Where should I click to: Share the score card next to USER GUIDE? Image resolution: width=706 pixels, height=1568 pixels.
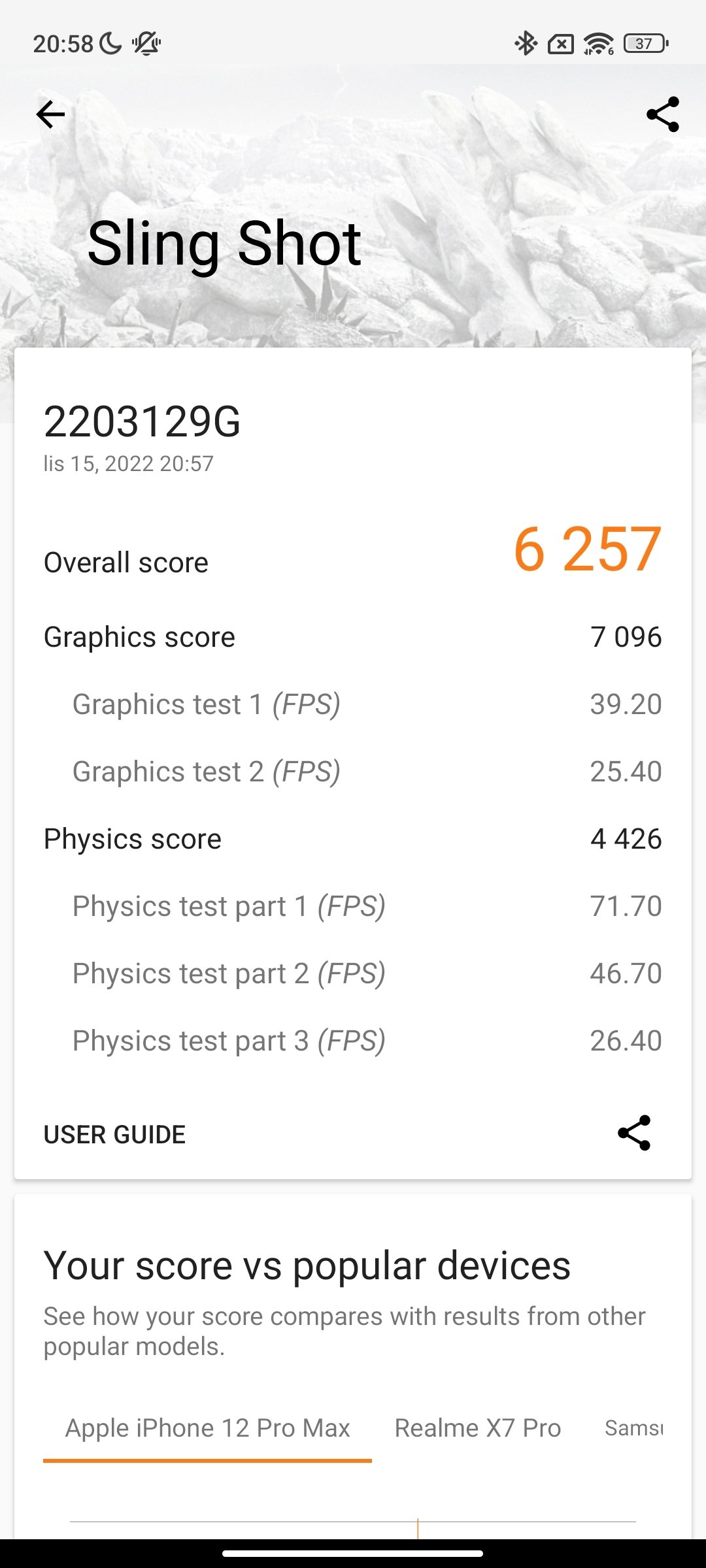point(634,1133)
